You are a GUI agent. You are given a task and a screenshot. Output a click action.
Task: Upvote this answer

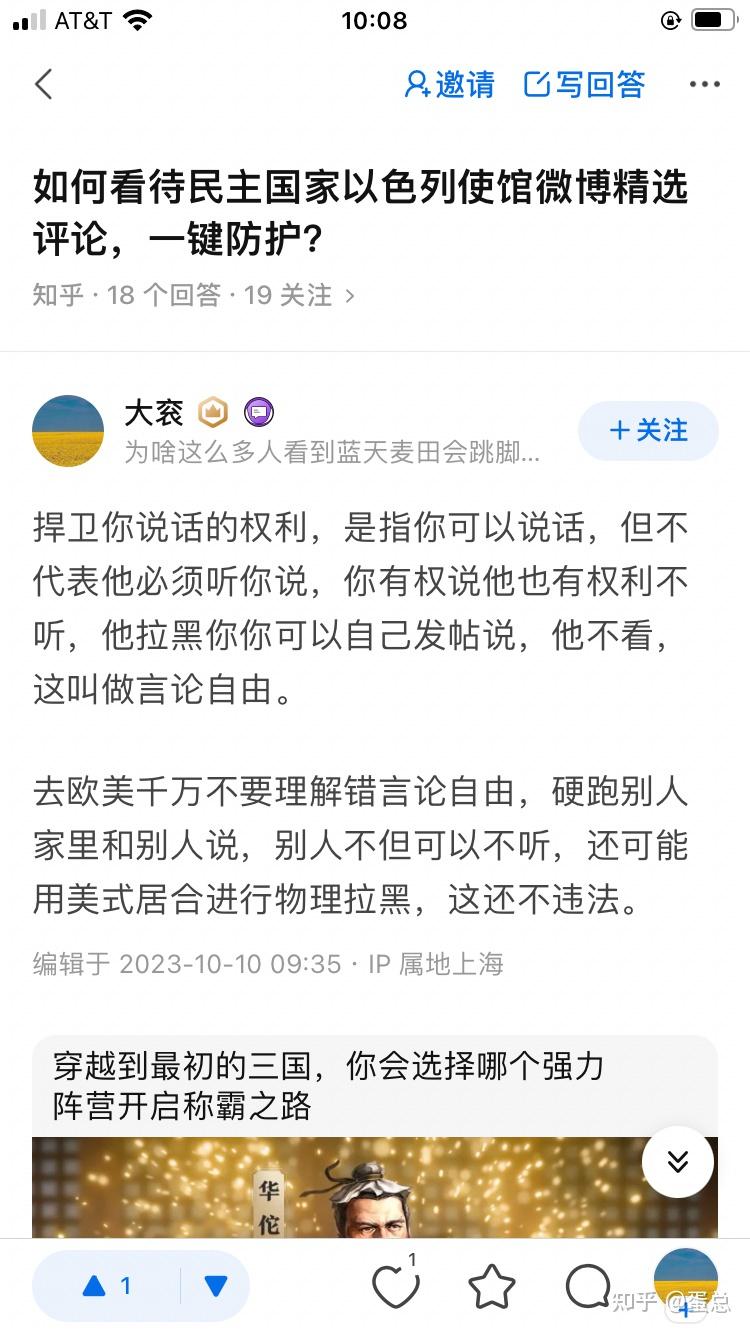pos(106,1286)
